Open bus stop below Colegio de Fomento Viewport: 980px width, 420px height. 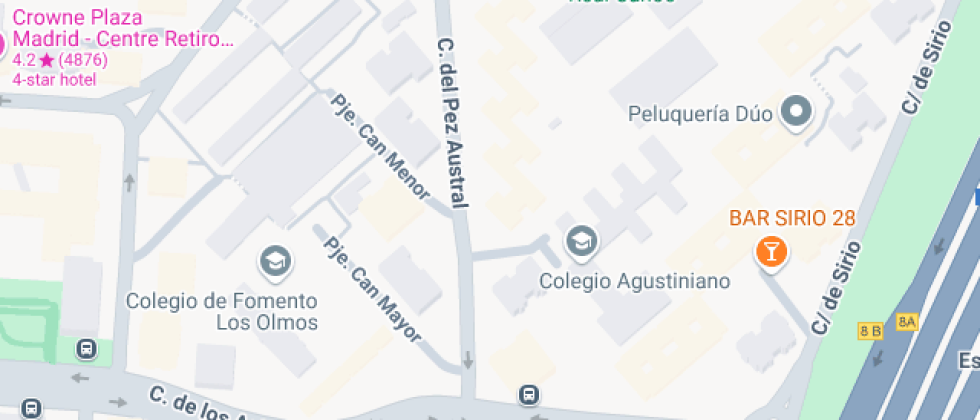pos(86,349)
